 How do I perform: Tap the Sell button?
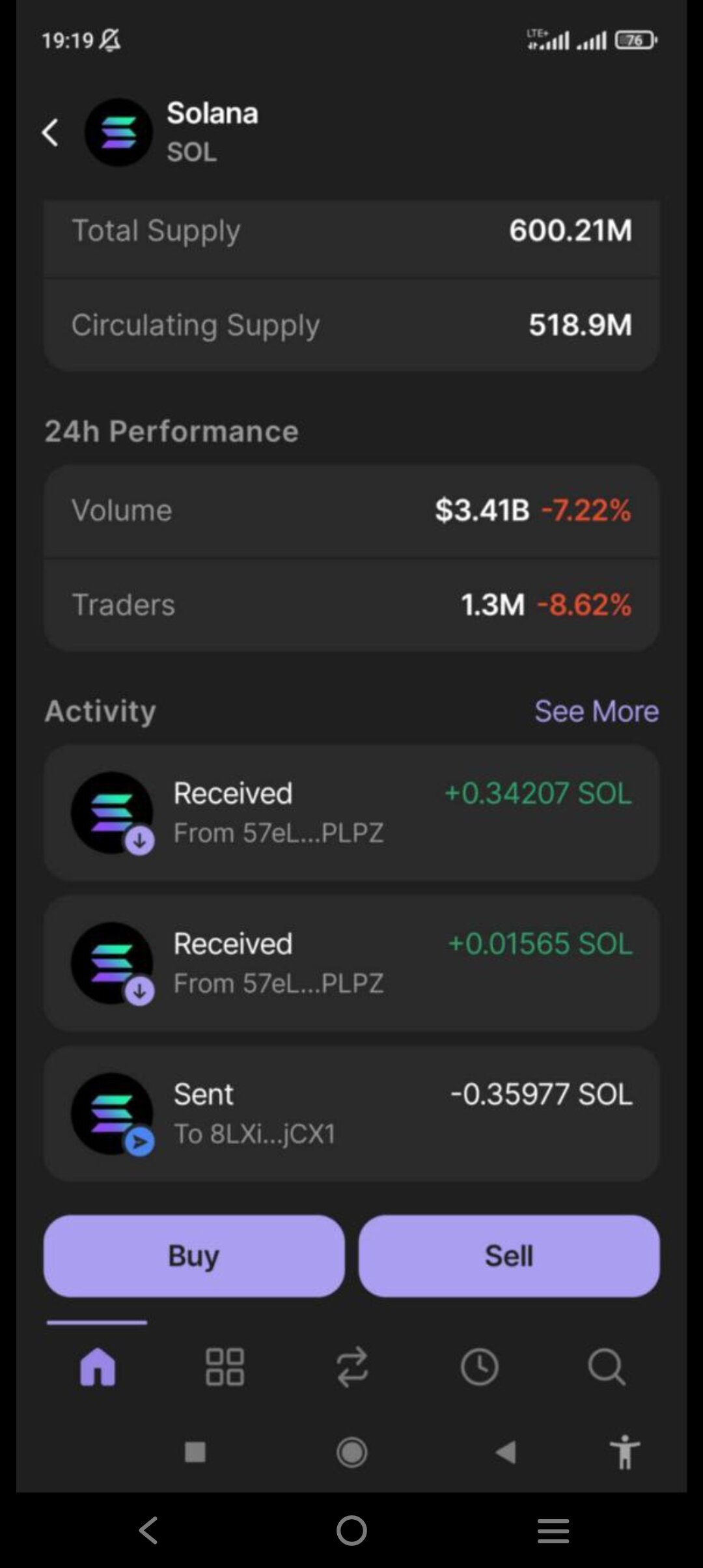[509, 1255]
